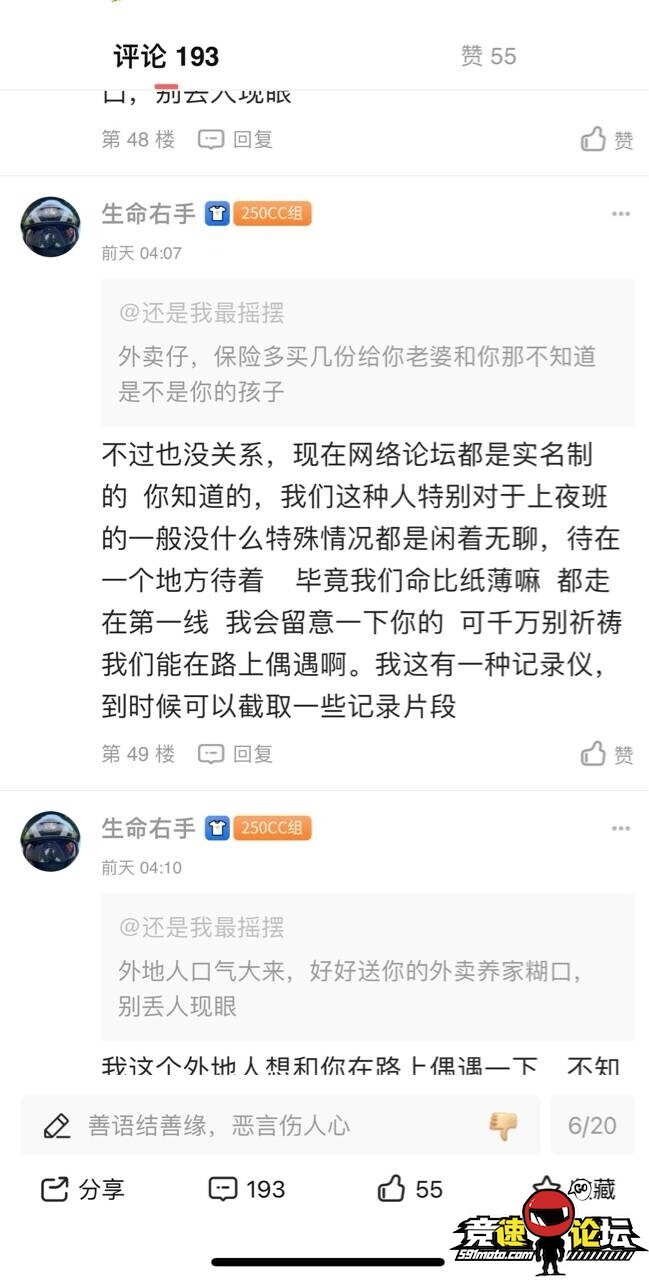Like the comment on 第 49 楼
This screenshot has width=649, height=1280.
coord(607,754)
